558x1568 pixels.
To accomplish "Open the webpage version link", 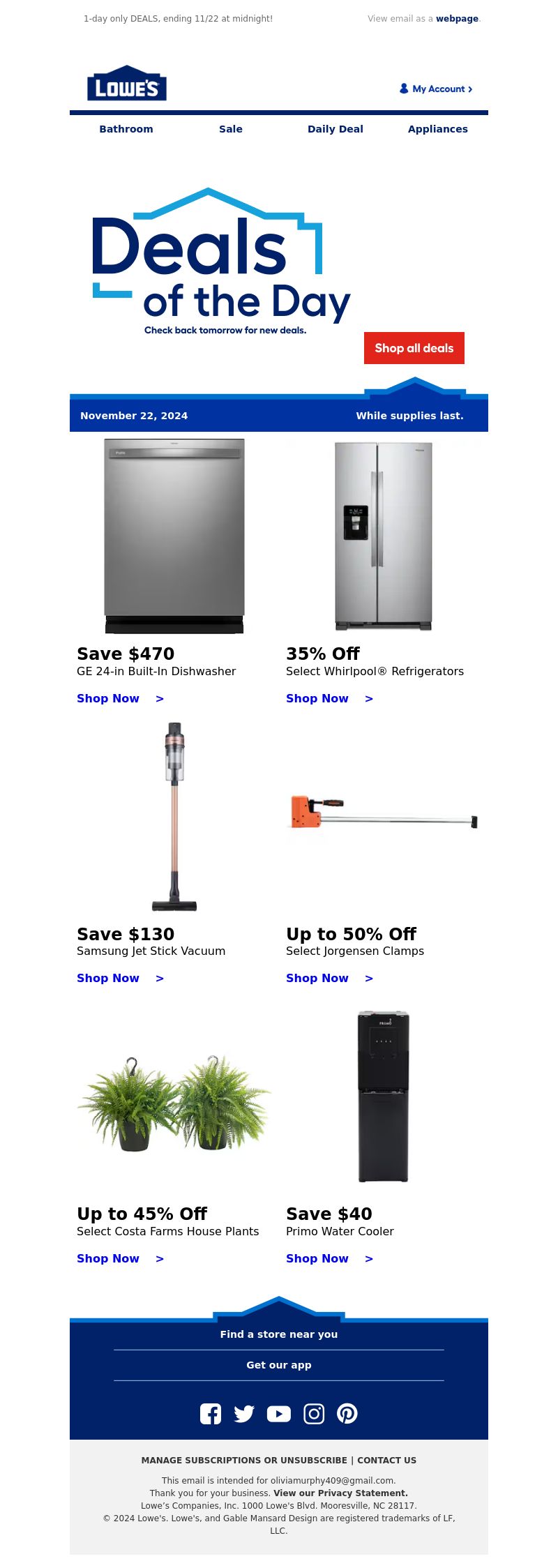I will pyautogui.click(x=457, y=19).
